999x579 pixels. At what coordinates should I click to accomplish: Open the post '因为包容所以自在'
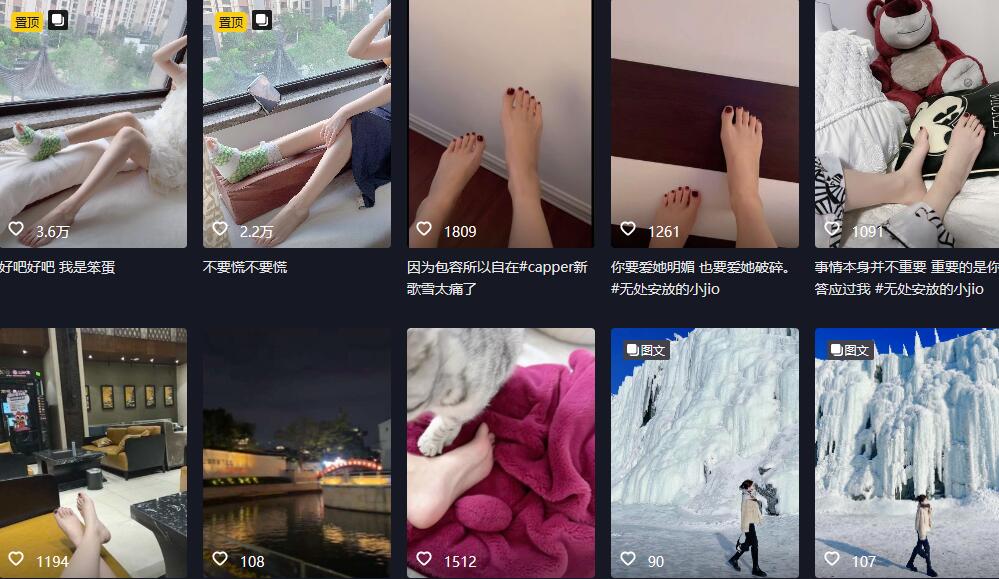(500, 125)
